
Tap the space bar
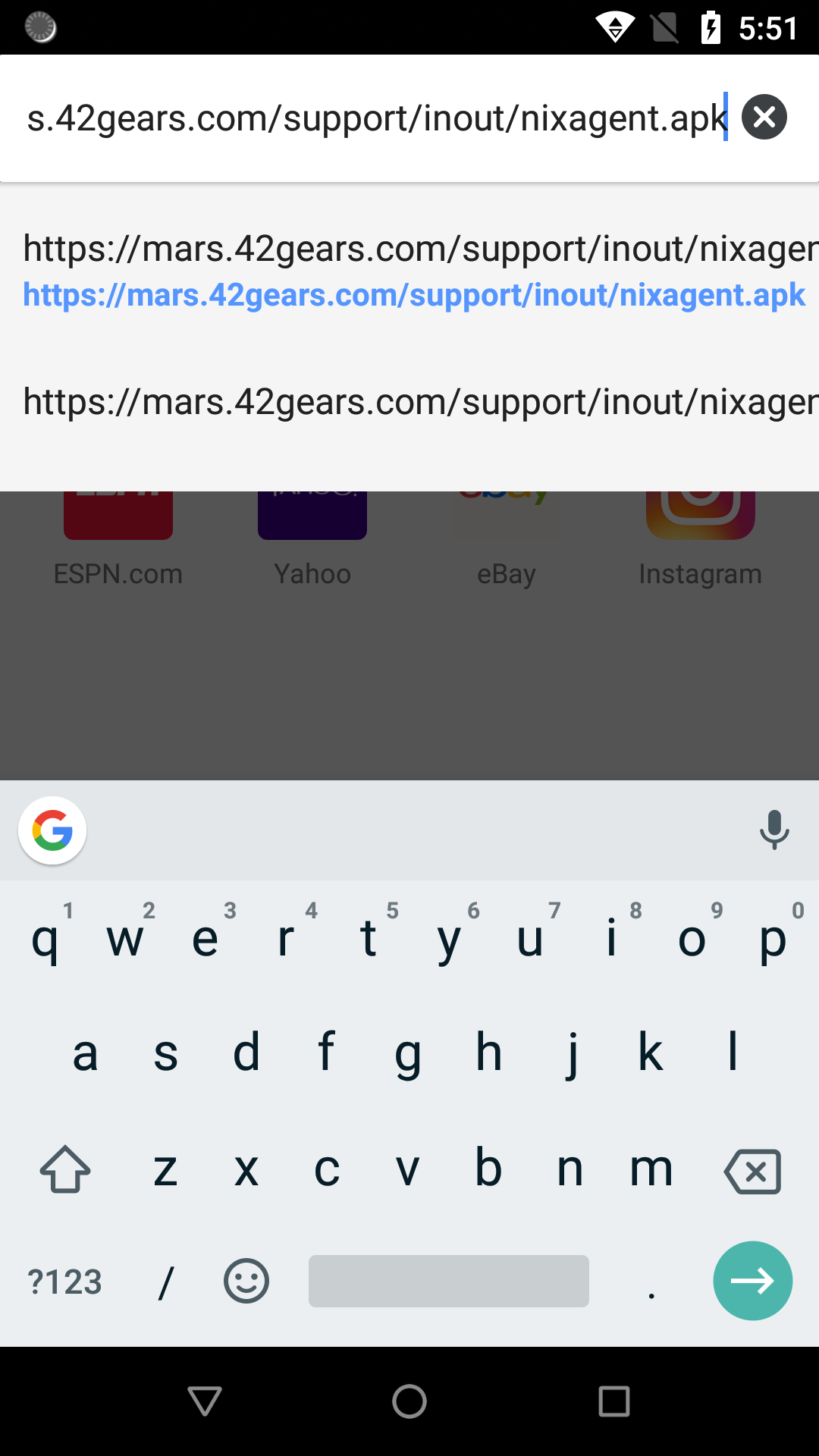point(448,1282)
